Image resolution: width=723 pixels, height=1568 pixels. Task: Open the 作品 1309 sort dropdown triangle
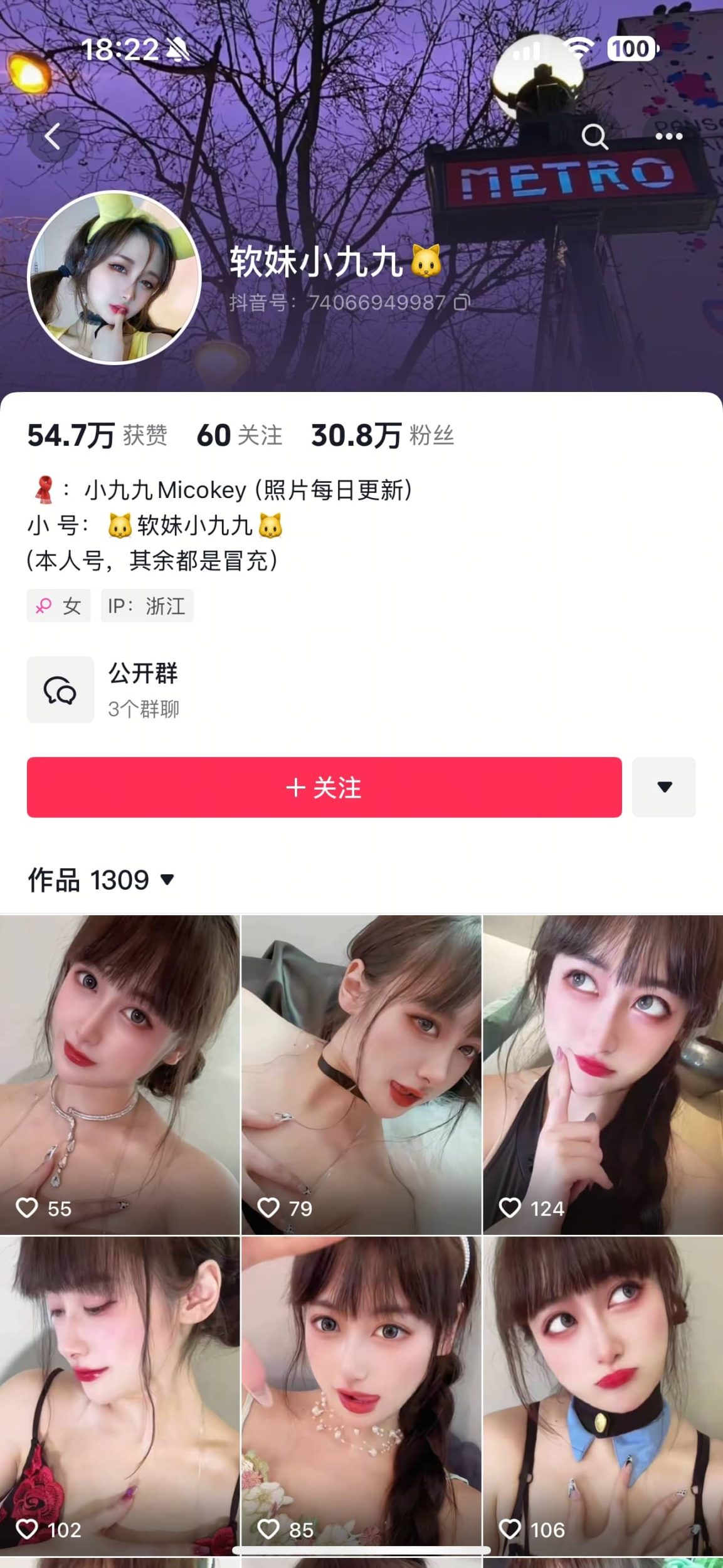(x=167, y=881)
